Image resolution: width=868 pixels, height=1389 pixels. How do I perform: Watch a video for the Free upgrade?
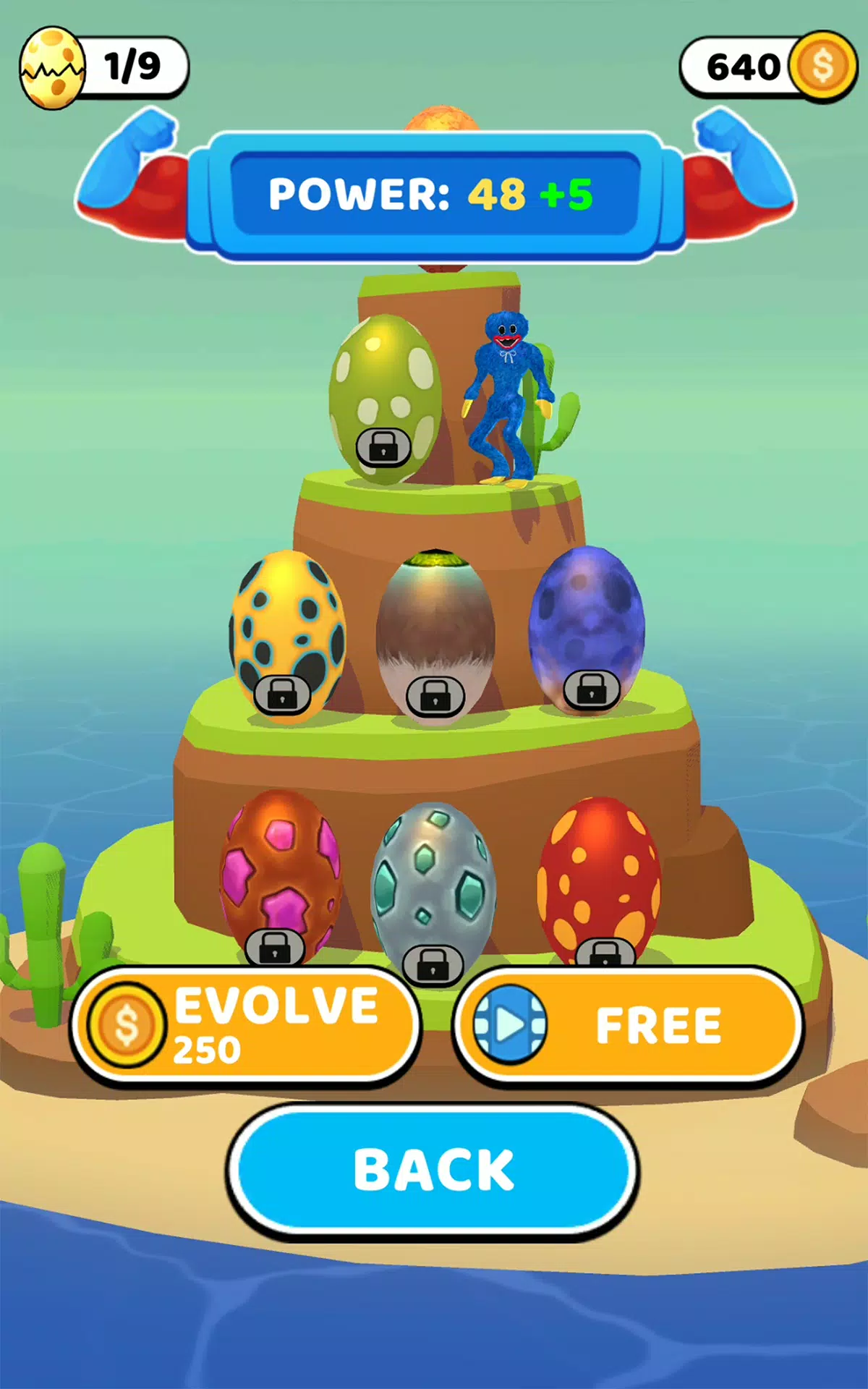[x=628, y=1025]
